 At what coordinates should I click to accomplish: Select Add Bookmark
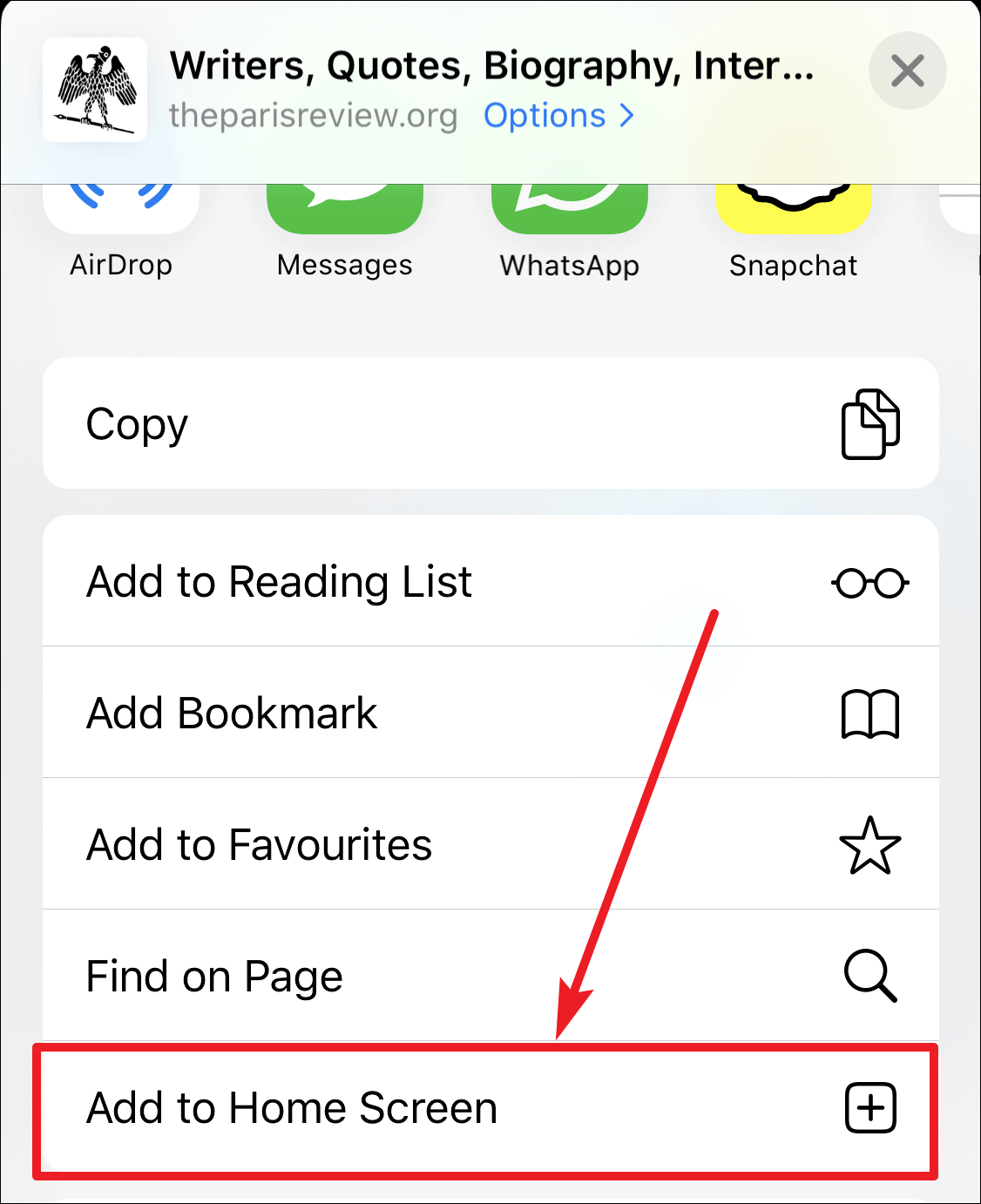click(490, 713)
